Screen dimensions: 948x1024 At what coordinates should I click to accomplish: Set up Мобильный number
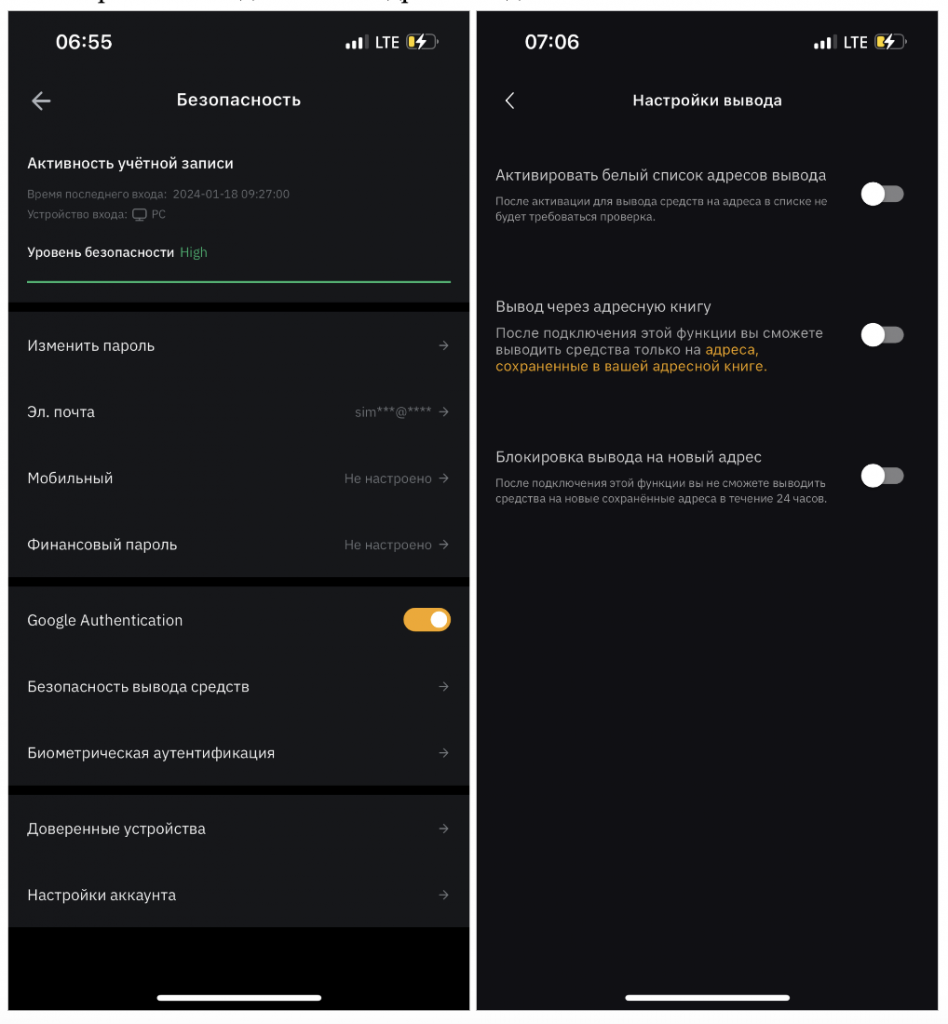click(238, 479)
